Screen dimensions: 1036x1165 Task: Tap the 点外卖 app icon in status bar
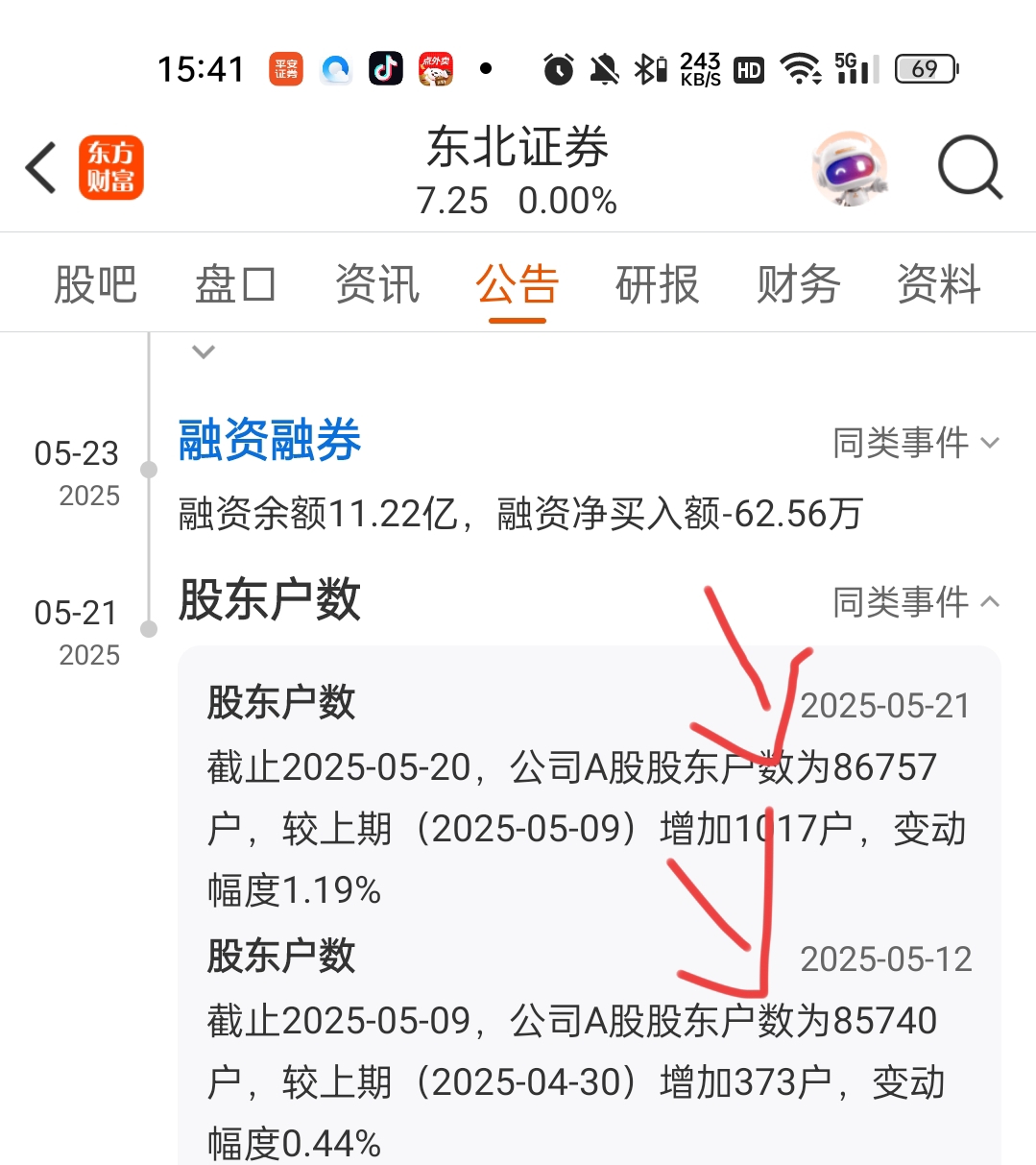tap(438, 68)
